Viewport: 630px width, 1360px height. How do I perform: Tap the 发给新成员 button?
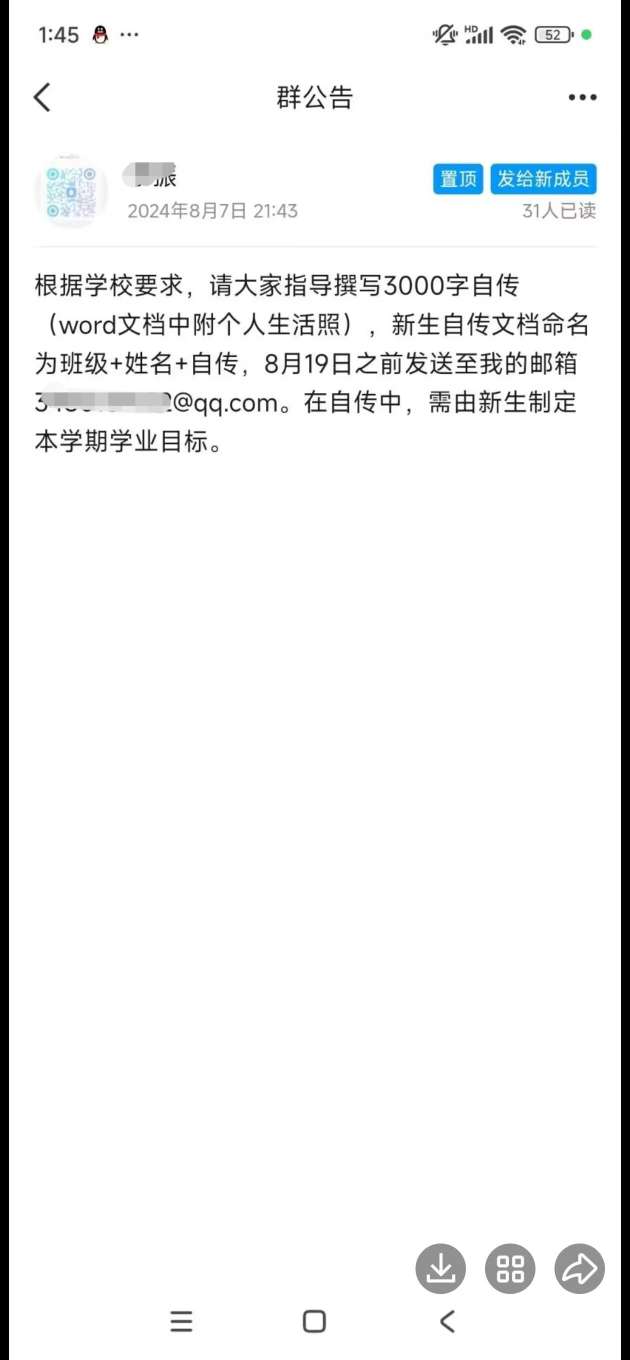[x=543, y=179]
